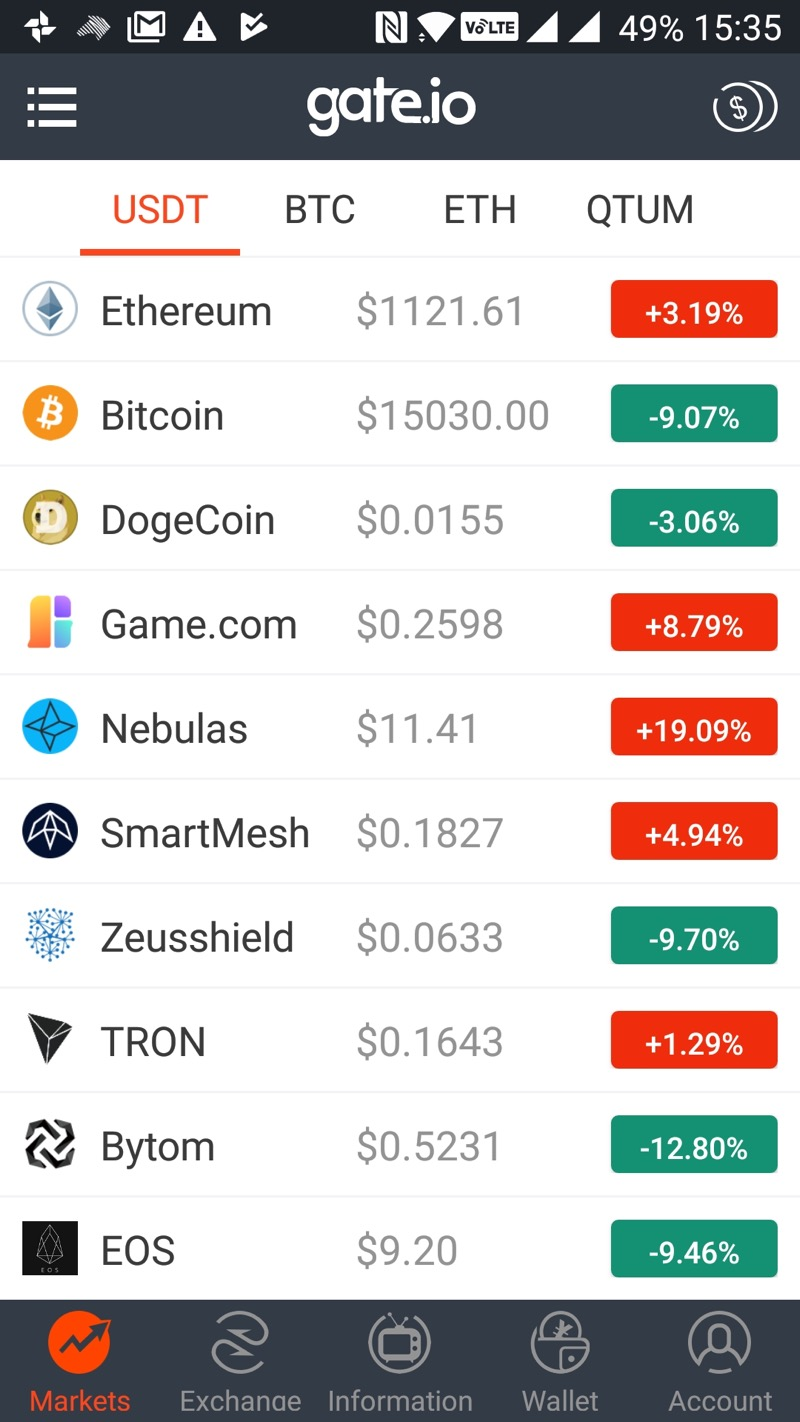800x1422 pixels.
Task: Select the QTUM market tab
Action: [x=640, y=210]
